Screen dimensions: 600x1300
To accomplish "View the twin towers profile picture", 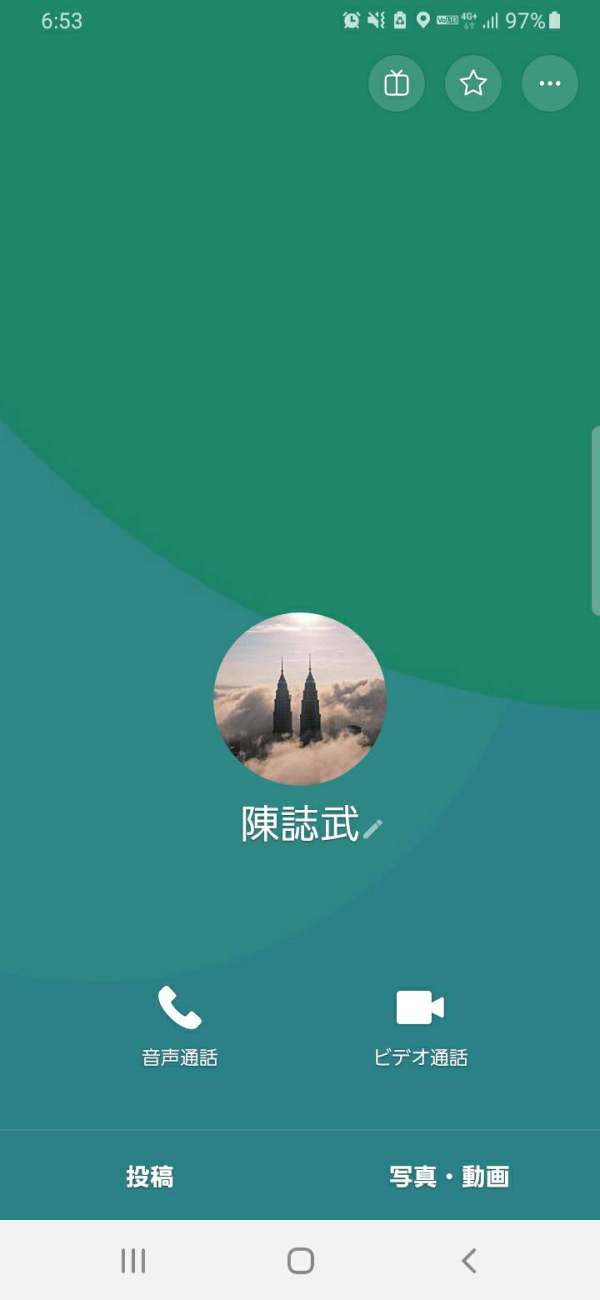I will coord(300,699).
